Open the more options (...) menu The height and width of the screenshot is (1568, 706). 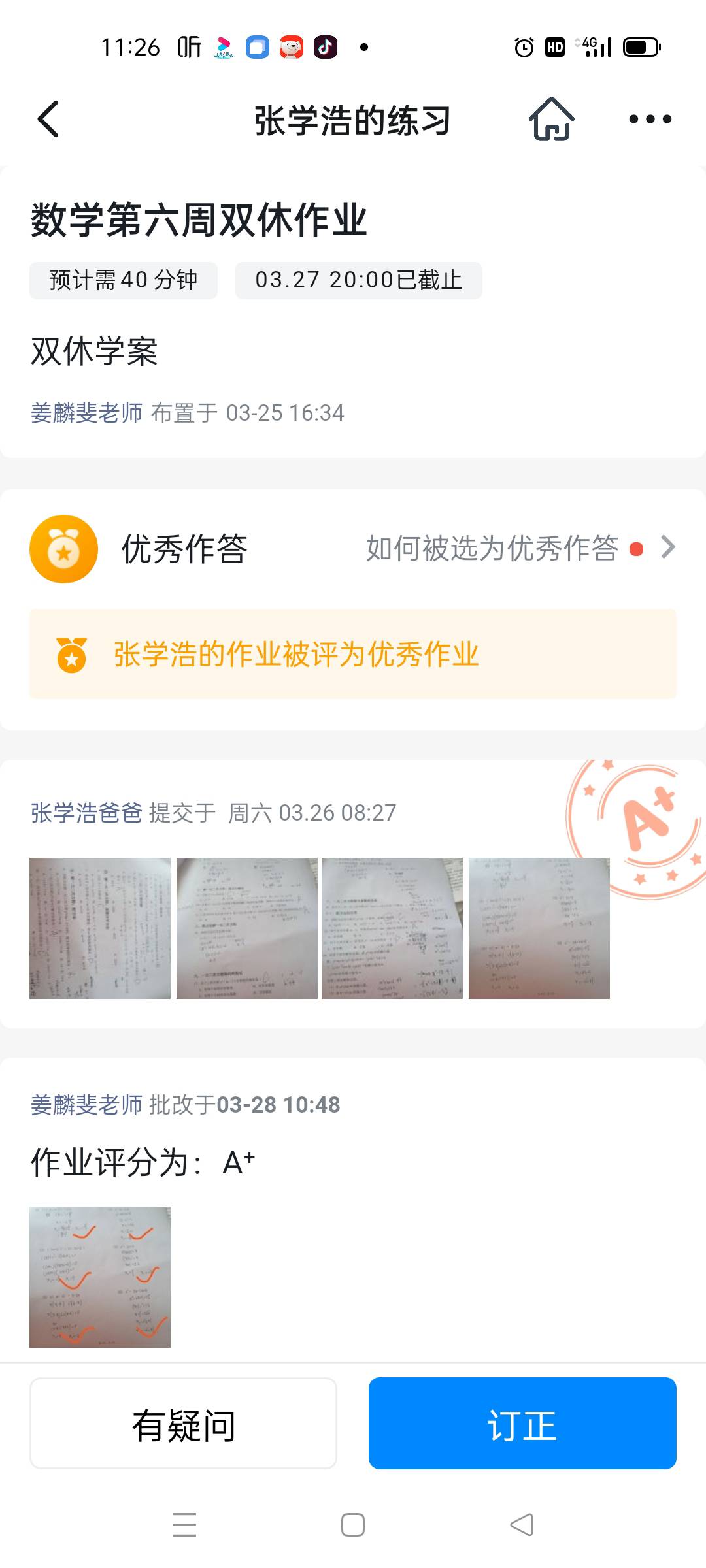click(649, 119)
